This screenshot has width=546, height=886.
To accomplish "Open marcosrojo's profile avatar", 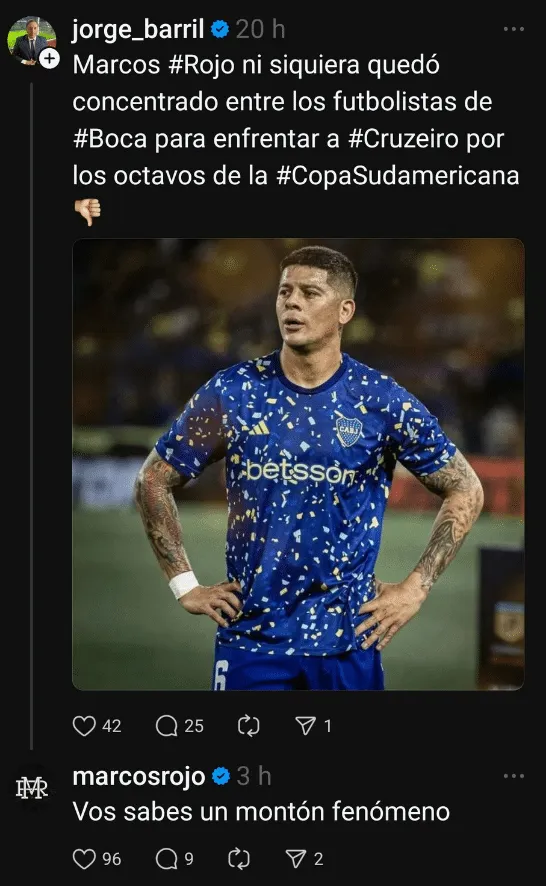I will tap(32, 788).
